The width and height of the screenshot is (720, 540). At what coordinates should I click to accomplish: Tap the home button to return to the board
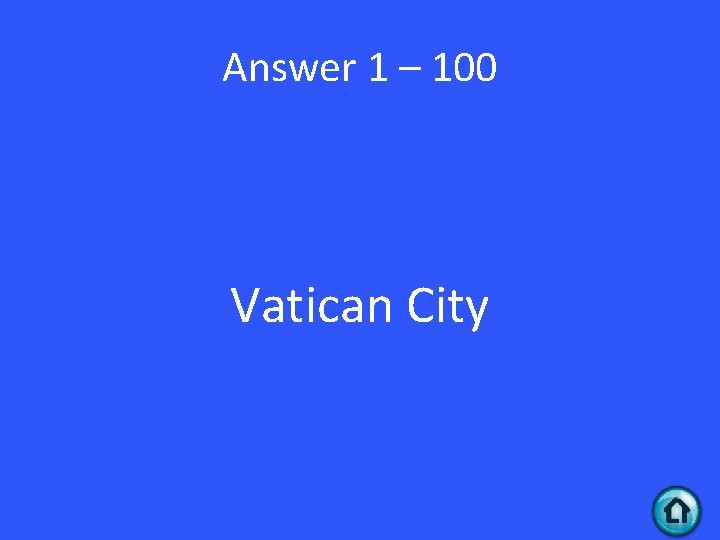tap(677, 511)
